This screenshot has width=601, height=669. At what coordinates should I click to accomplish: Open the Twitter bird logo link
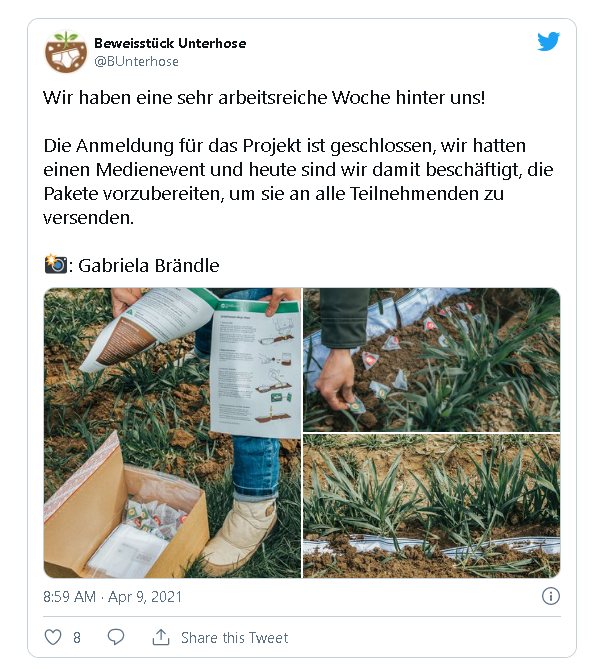click(548, 42)
